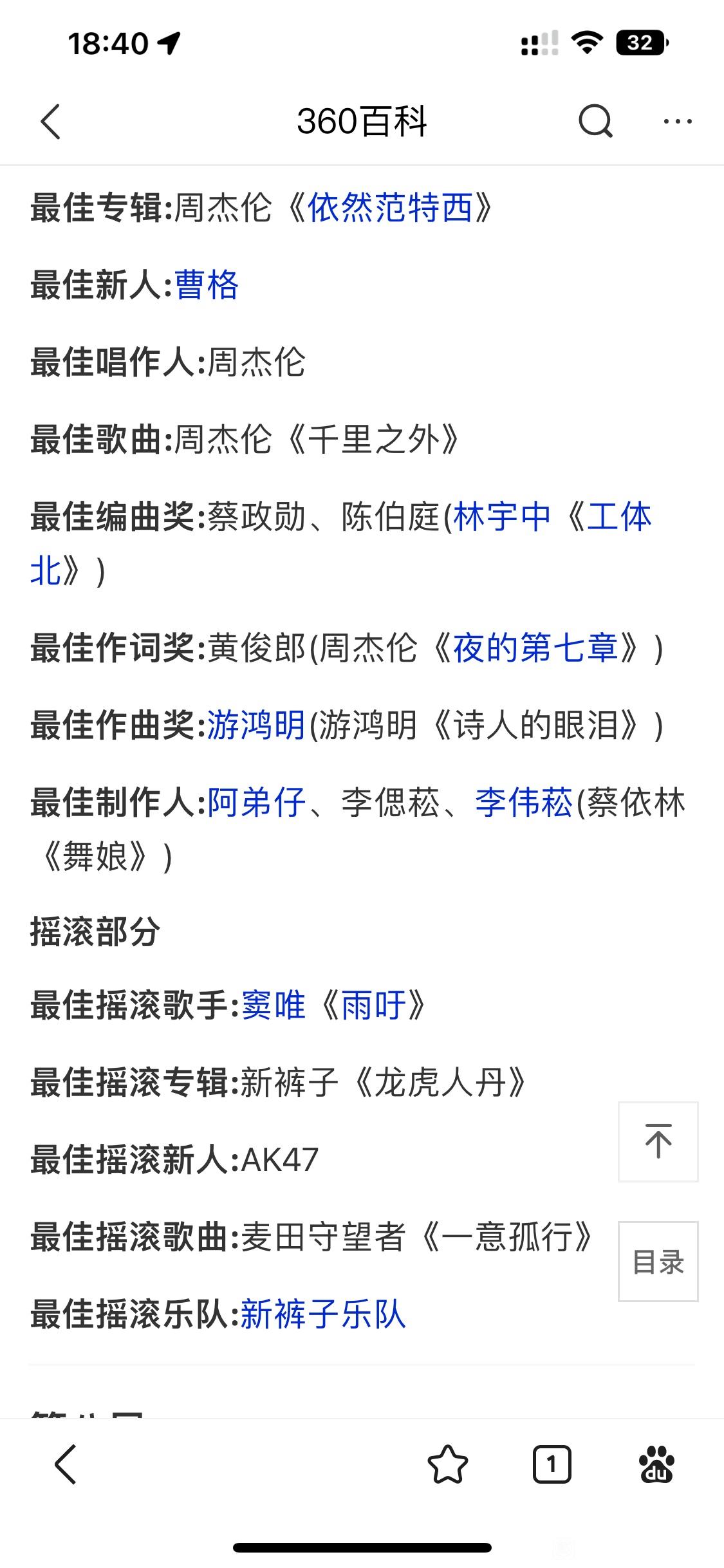Open the Baidu paw home icon
724x1568 pixels.
[657, 1464]
